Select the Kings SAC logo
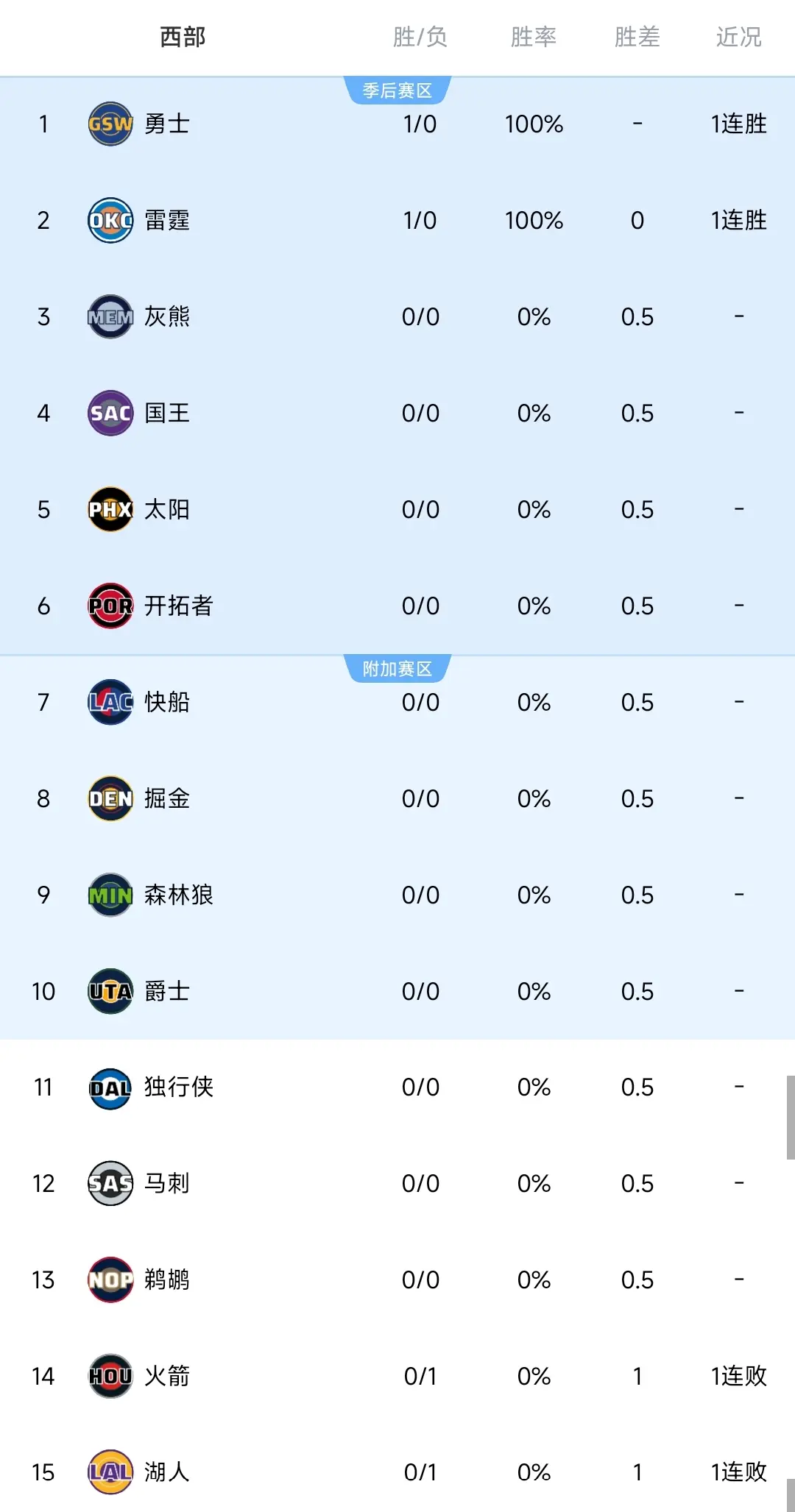 point(110,413)
